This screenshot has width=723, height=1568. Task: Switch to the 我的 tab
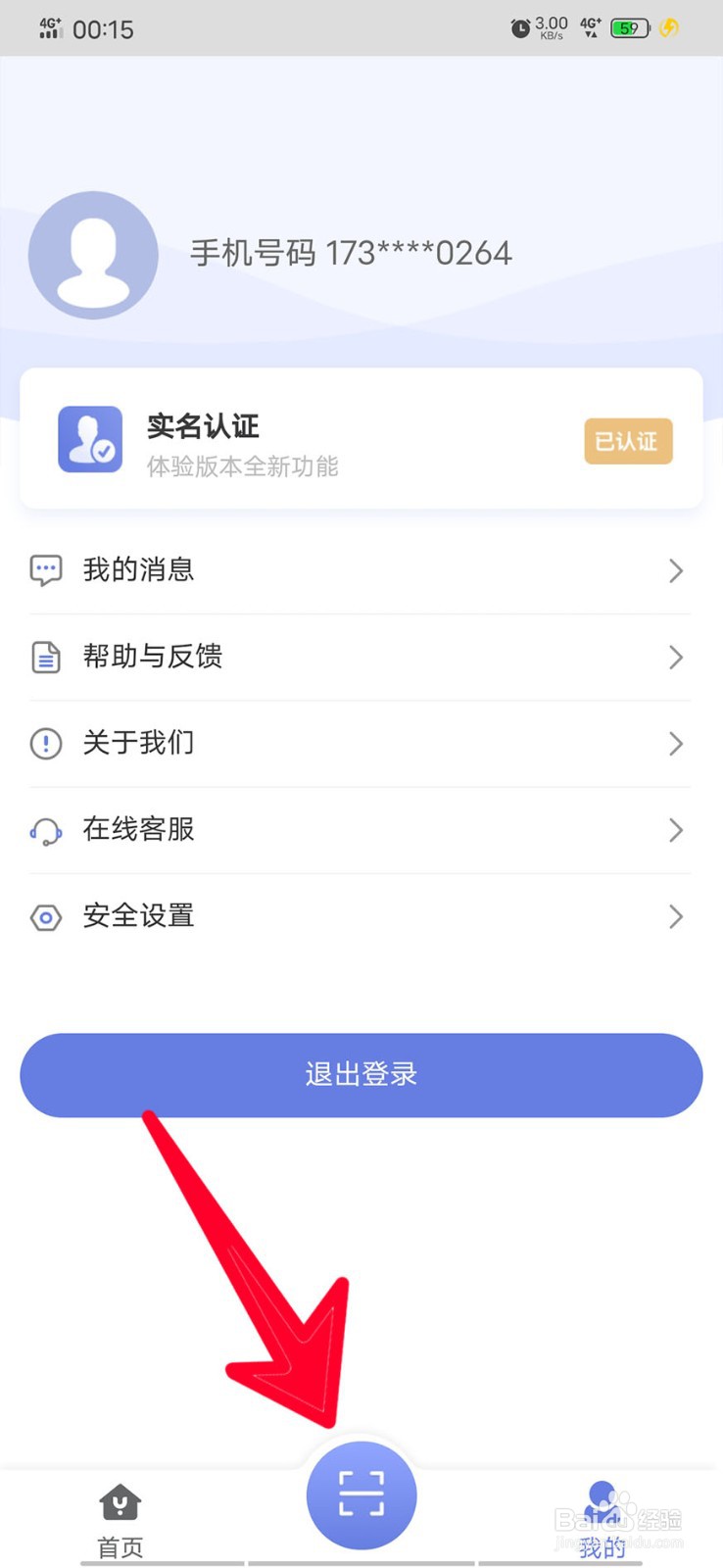602,1514
